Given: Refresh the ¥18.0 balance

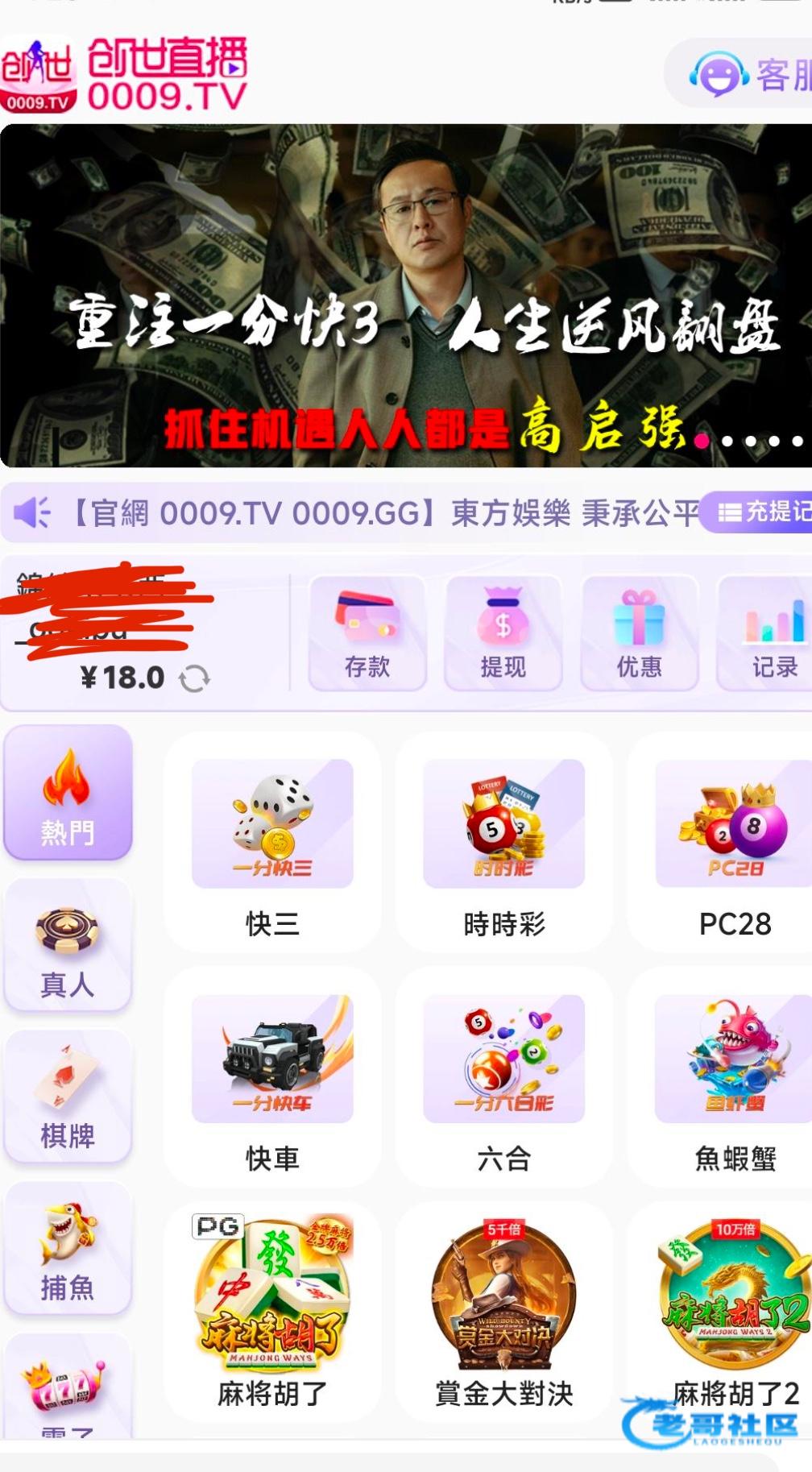Looking at the screenshot, I should pos(194,678).
